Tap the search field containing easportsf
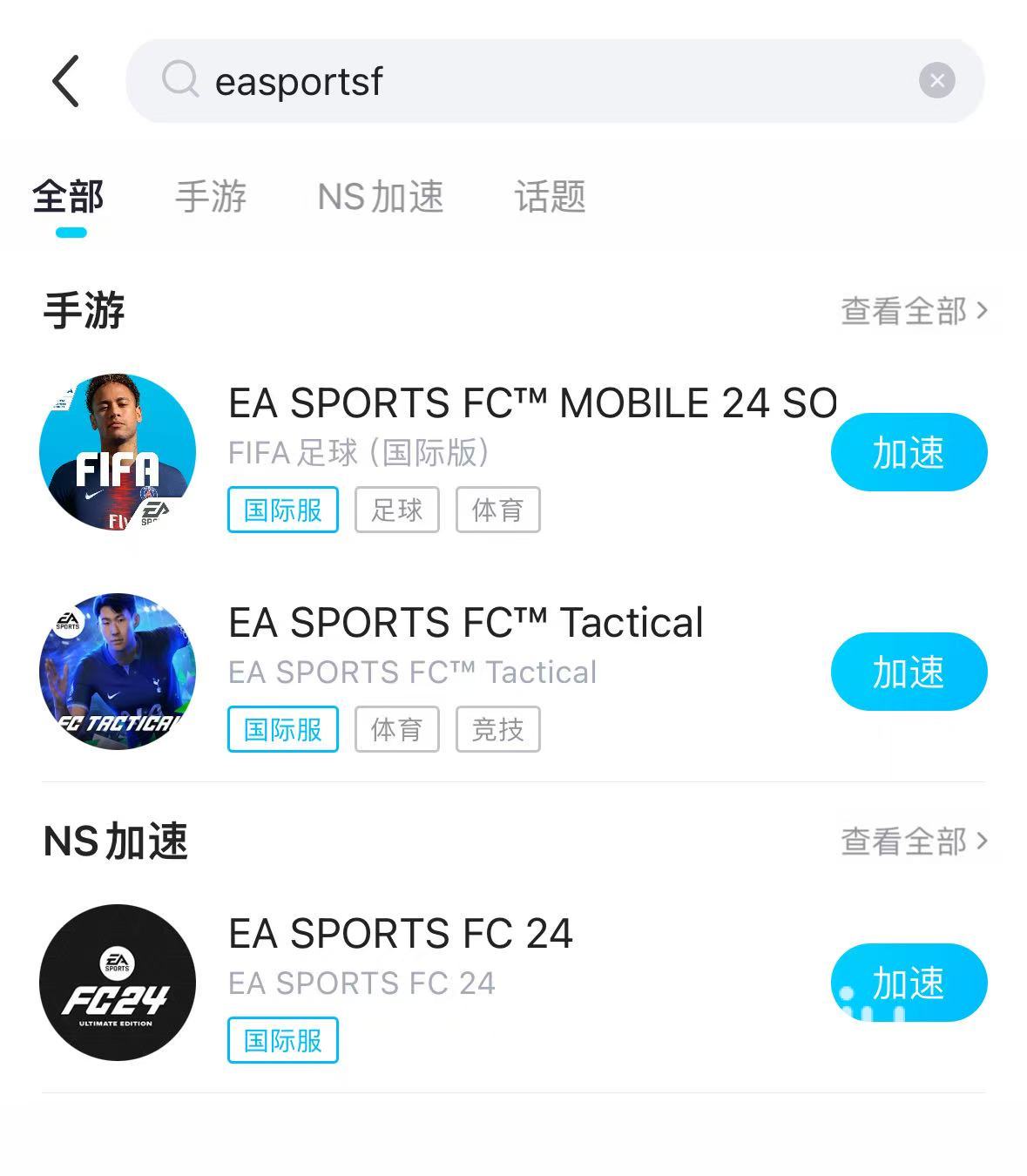 (x=523, y=81)
